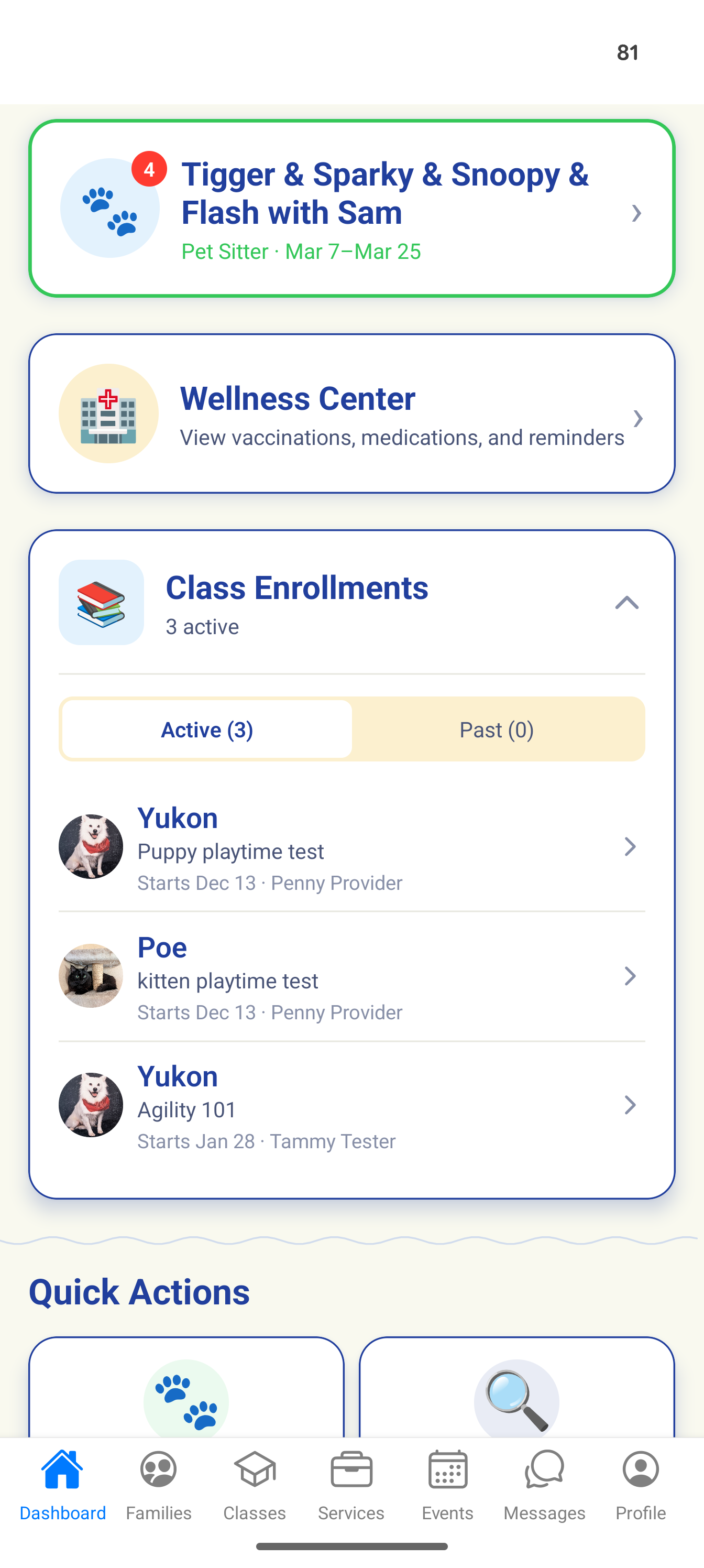Open the Messages chat bubble icon
Image resolution: width=704 pixels, height=1568 pixels.
(543, 1471)
